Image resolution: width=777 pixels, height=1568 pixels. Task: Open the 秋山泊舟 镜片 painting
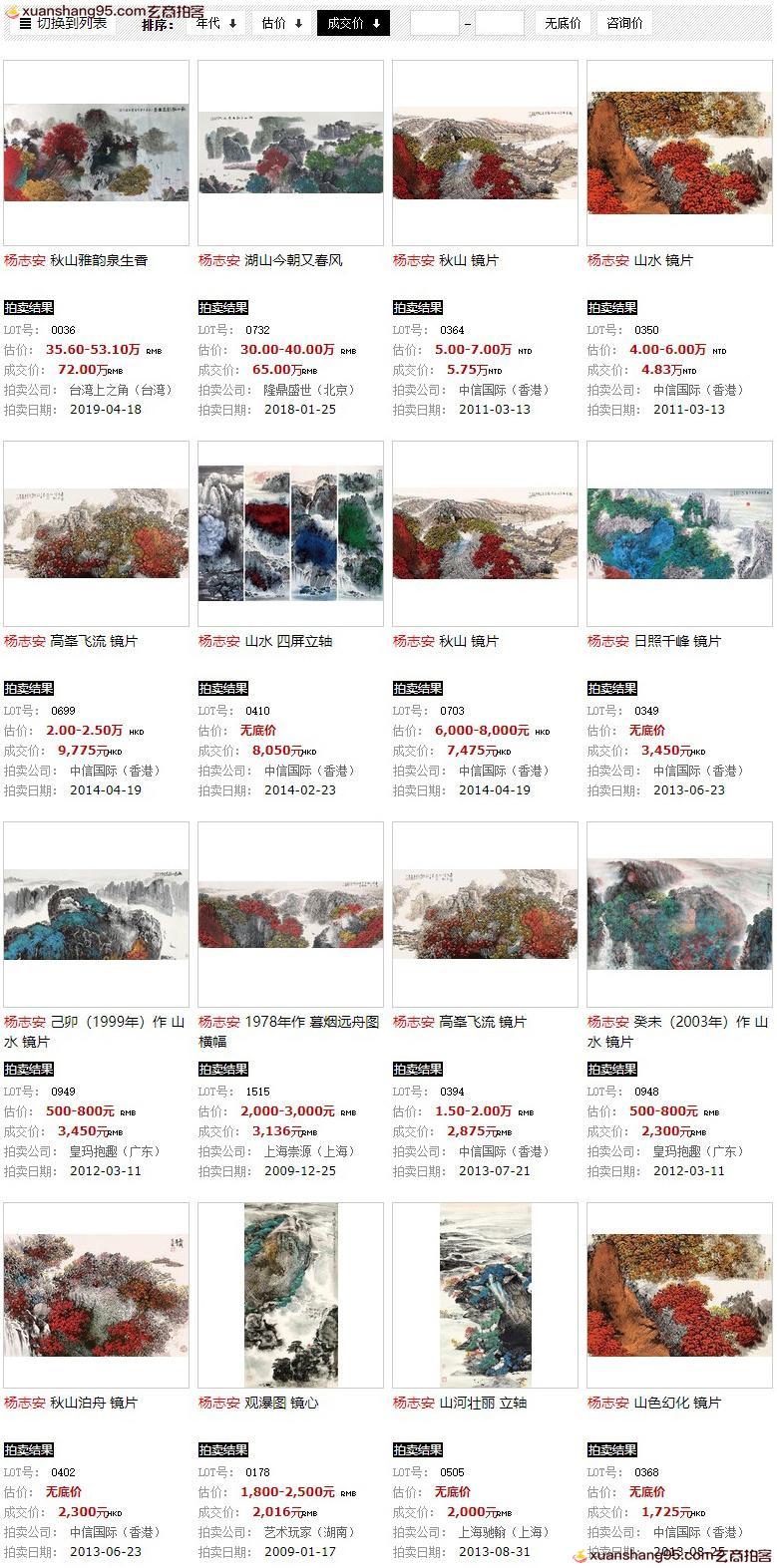pos(96,1295)
